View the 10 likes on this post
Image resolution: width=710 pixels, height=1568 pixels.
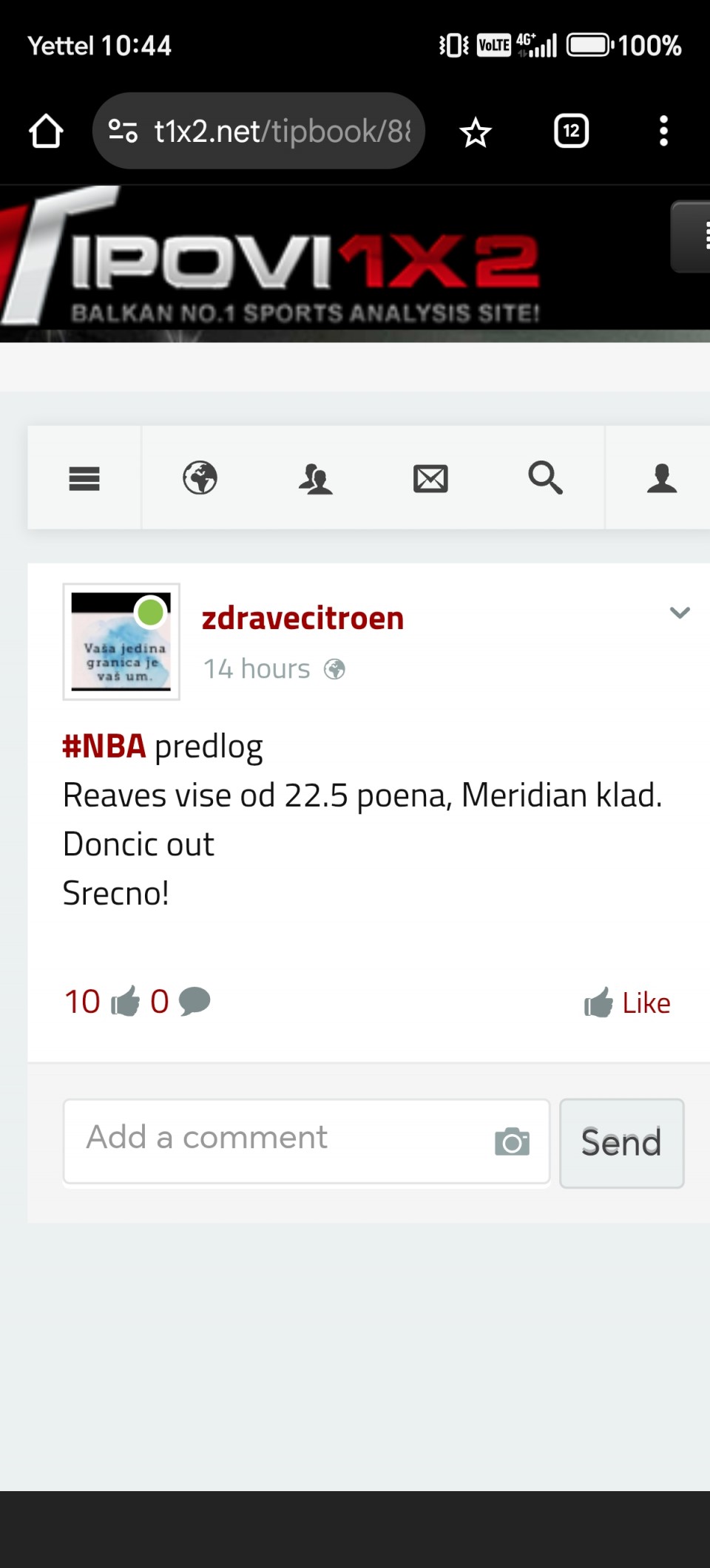pos(101,1002)
